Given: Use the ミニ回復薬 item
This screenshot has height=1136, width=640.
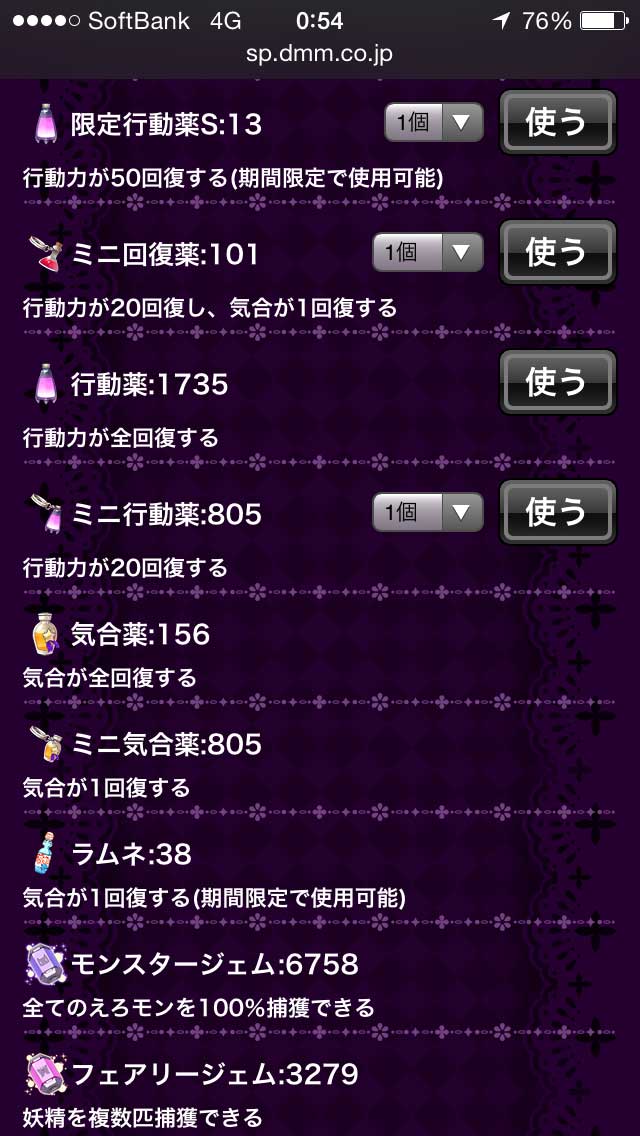Looking at the screenshot, I should (x=557, y=252).
